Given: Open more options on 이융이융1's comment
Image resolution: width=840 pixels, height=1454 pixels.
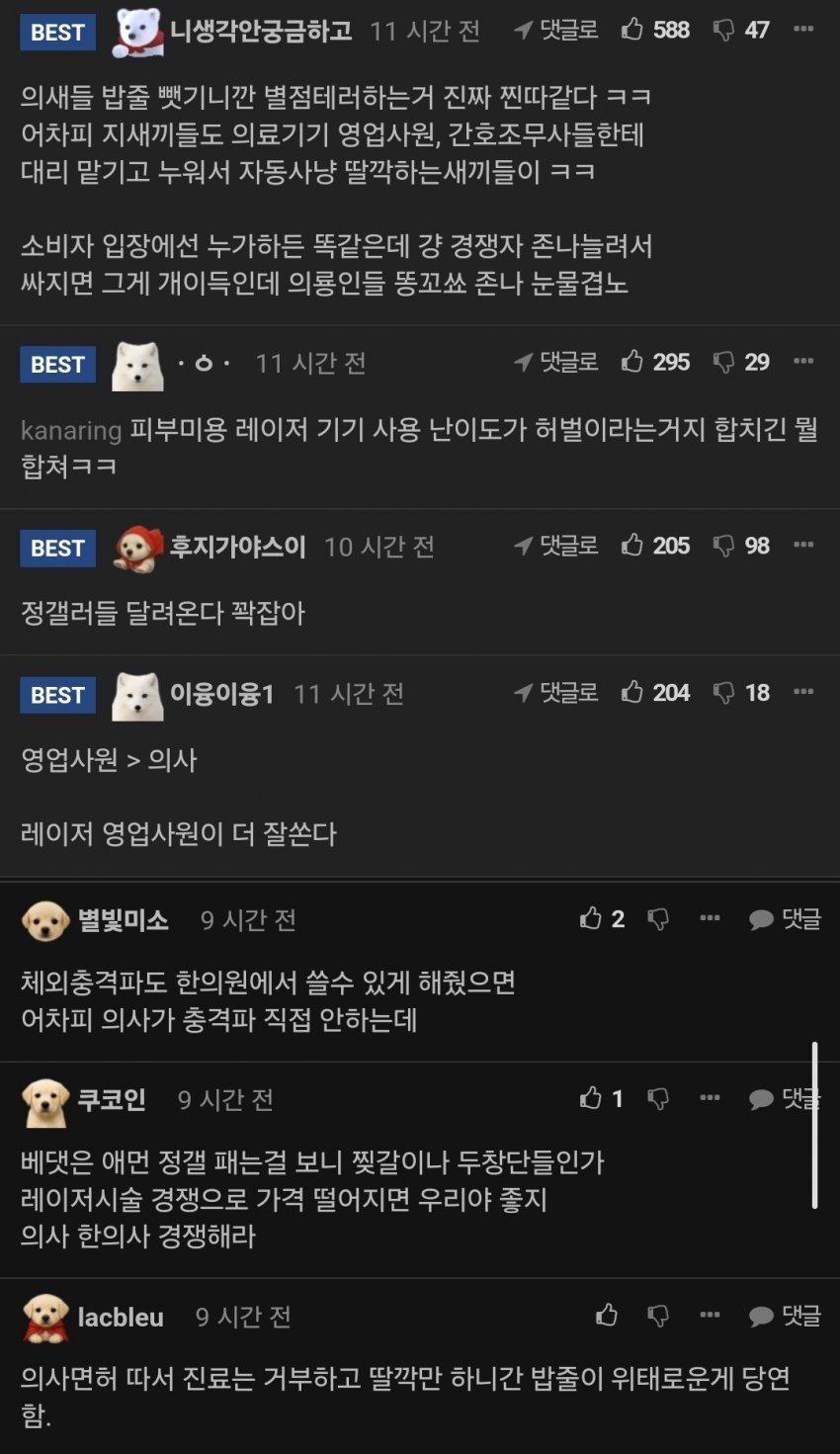Looking at the screenshot, I should (x=803, y=692).
